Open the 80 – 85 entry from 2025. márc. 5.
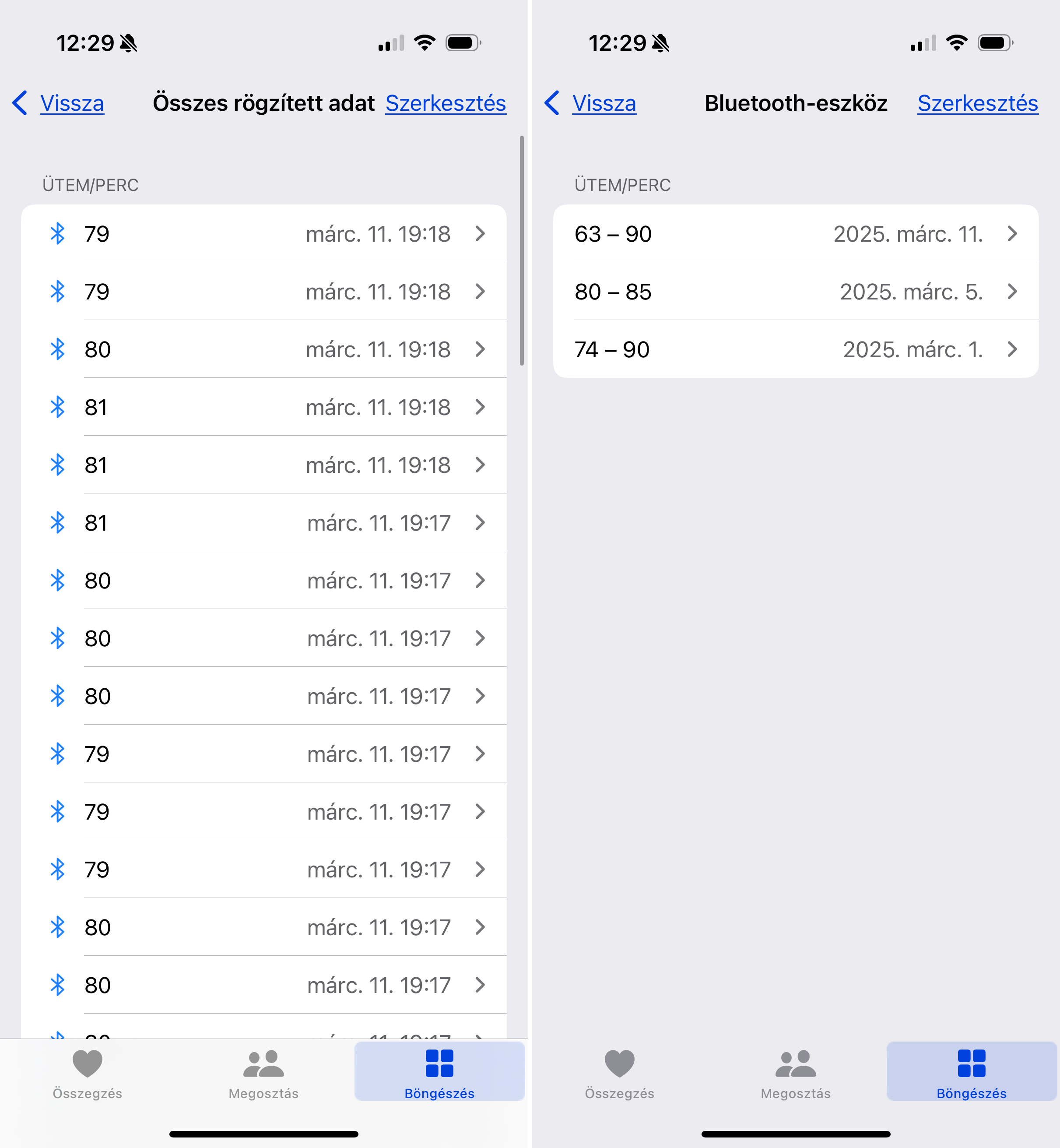 [796, 292]
